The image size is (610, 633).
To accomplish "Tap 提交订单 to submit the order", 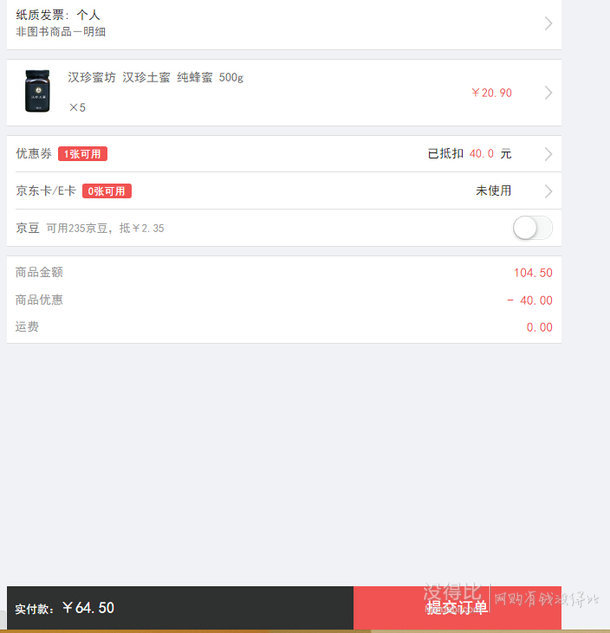I will click(456, 608).
